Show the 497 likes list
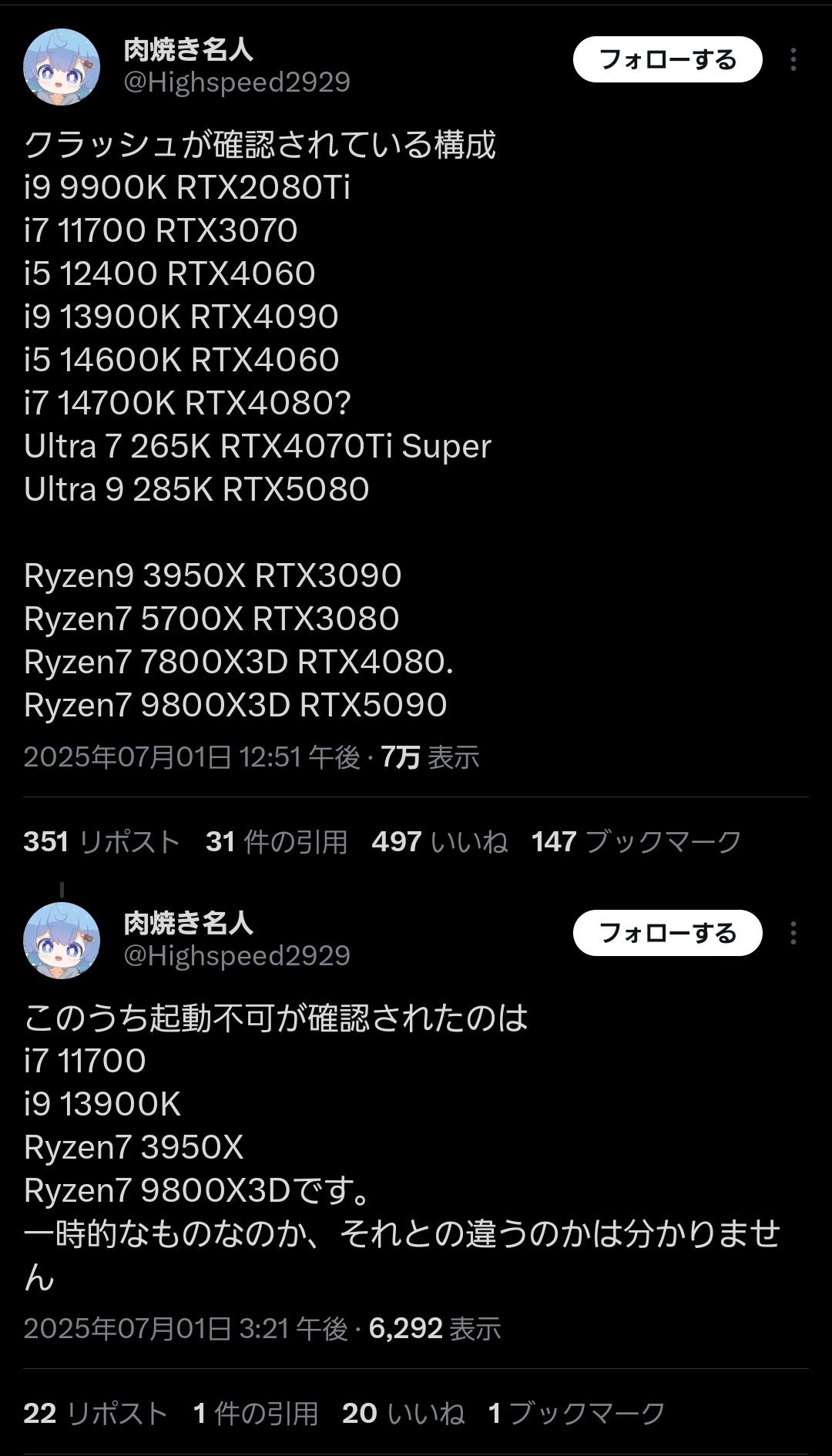Image resolution: width=832 pixels, height=1456 pixels. pos(440,841)
